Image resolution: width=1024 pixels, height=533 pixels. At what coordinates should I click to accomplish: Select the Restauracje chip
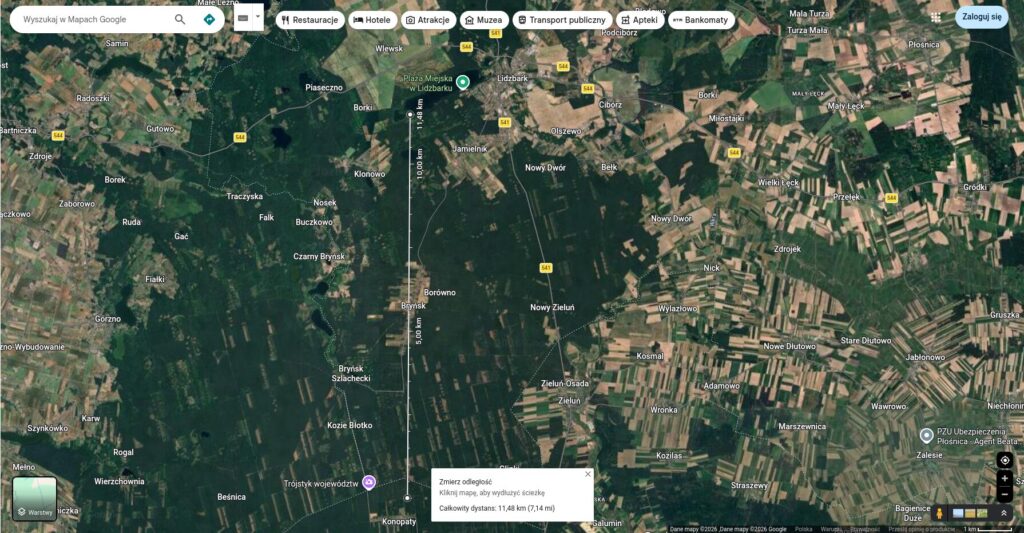pyautogui.click(x=310, y=20)
